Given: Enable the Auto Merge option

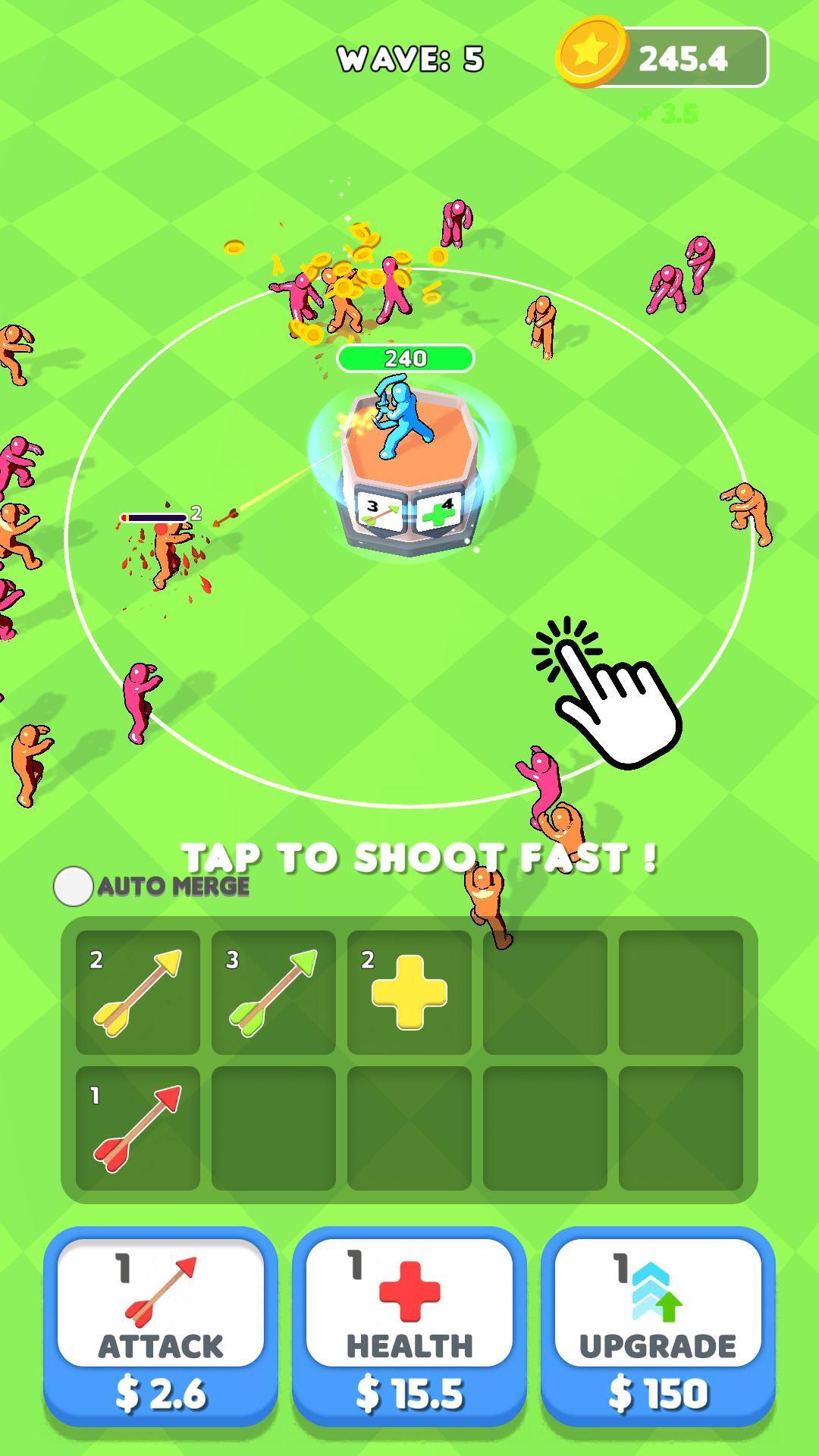Looking at the screenshot, I should tap(74, 886).
